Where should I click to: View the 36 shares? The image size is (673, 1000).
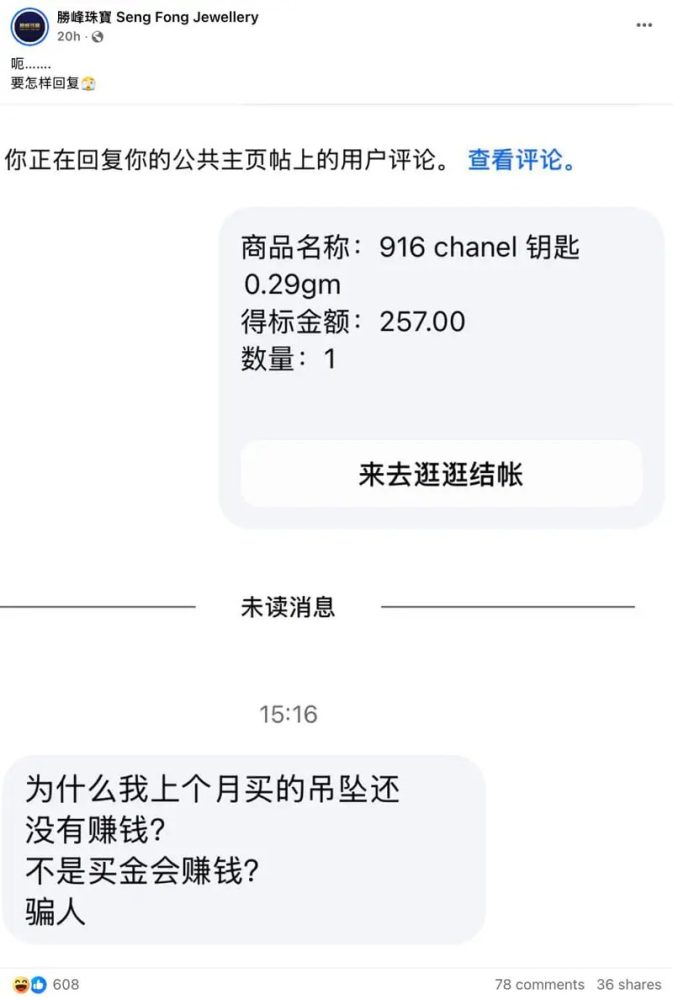tap(629, 984)
